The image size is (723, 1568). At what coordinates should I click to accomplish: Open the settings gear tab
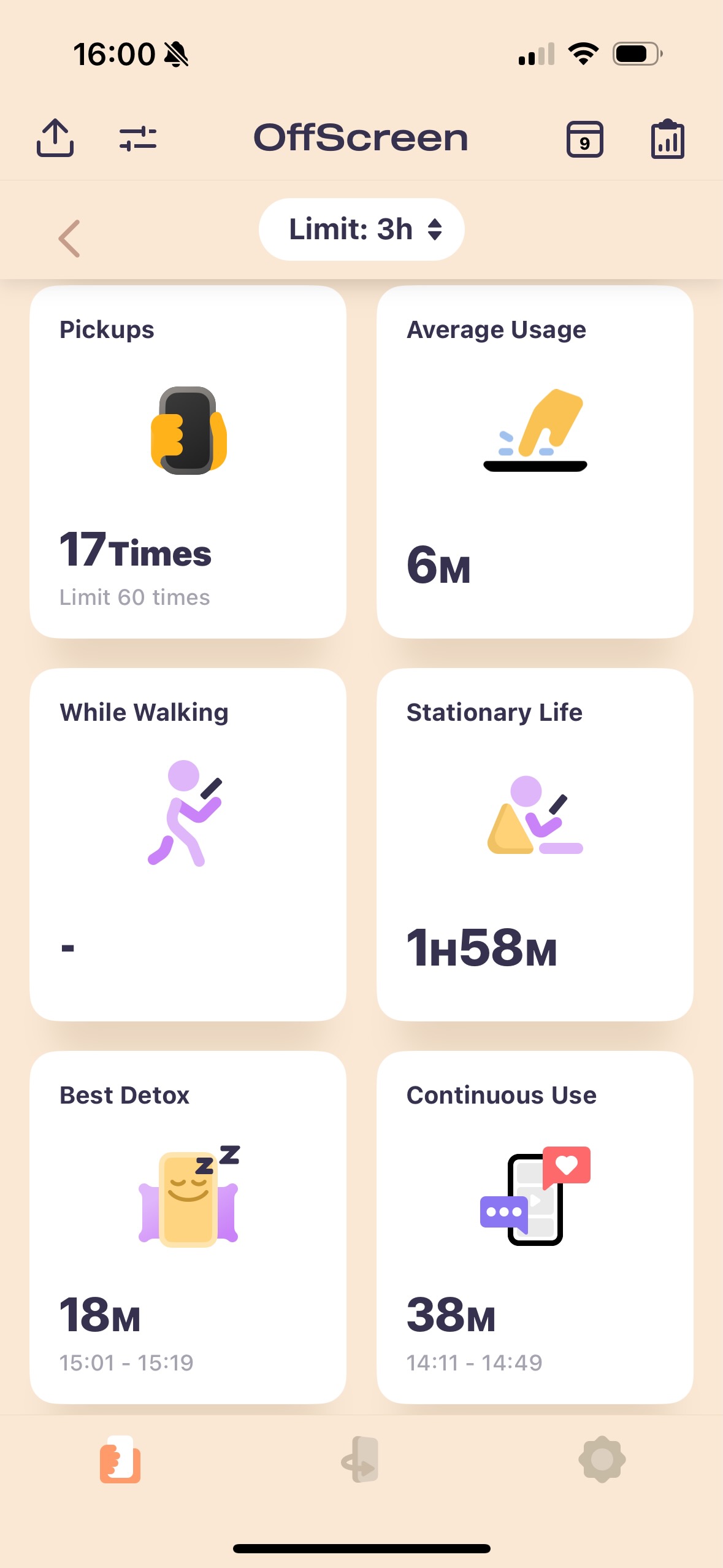tap(602, 1459)
